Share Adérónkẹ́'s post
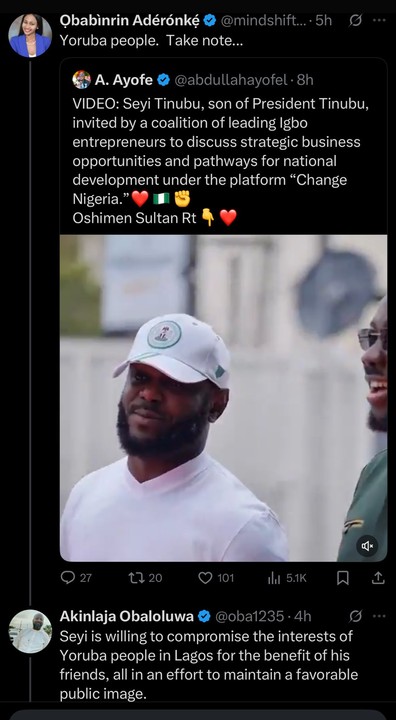 point(378,578)
